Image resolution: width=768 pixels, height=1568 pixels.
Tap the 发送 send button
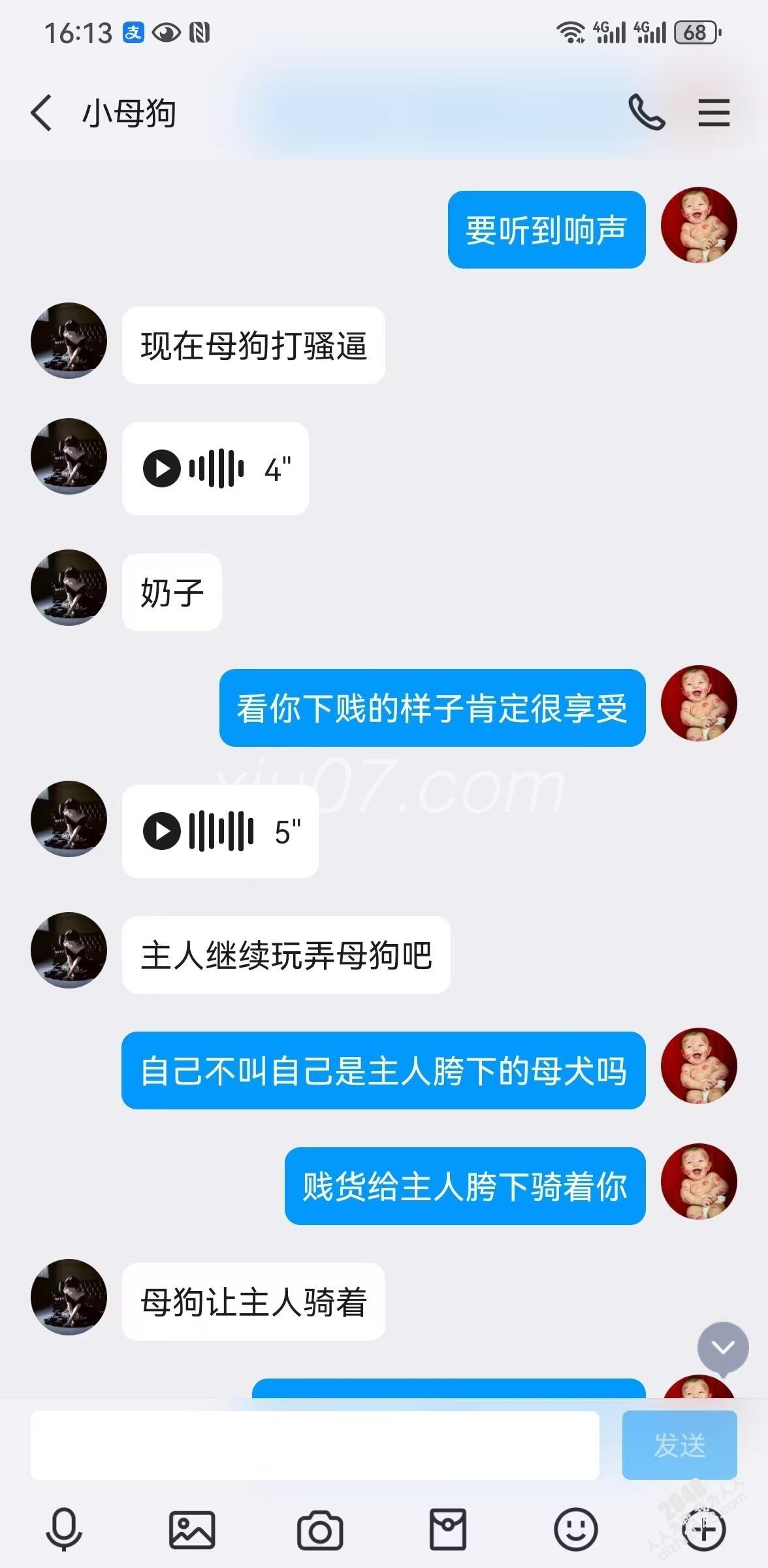tap(679, 1445)
